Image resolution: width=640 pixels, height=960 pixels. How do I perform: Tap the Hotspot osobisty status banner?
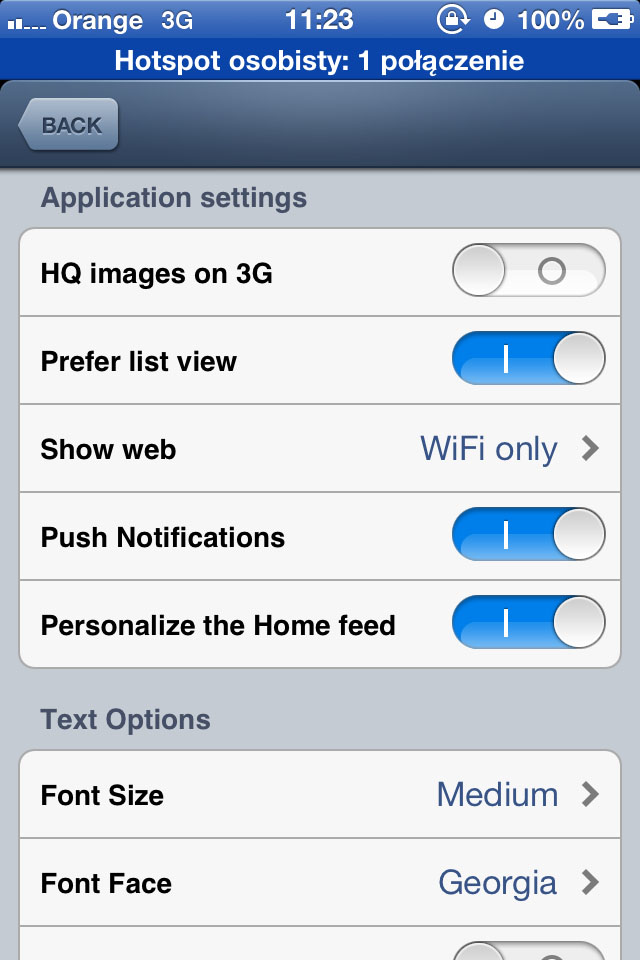pyautogui.click(x=320, y=61)
